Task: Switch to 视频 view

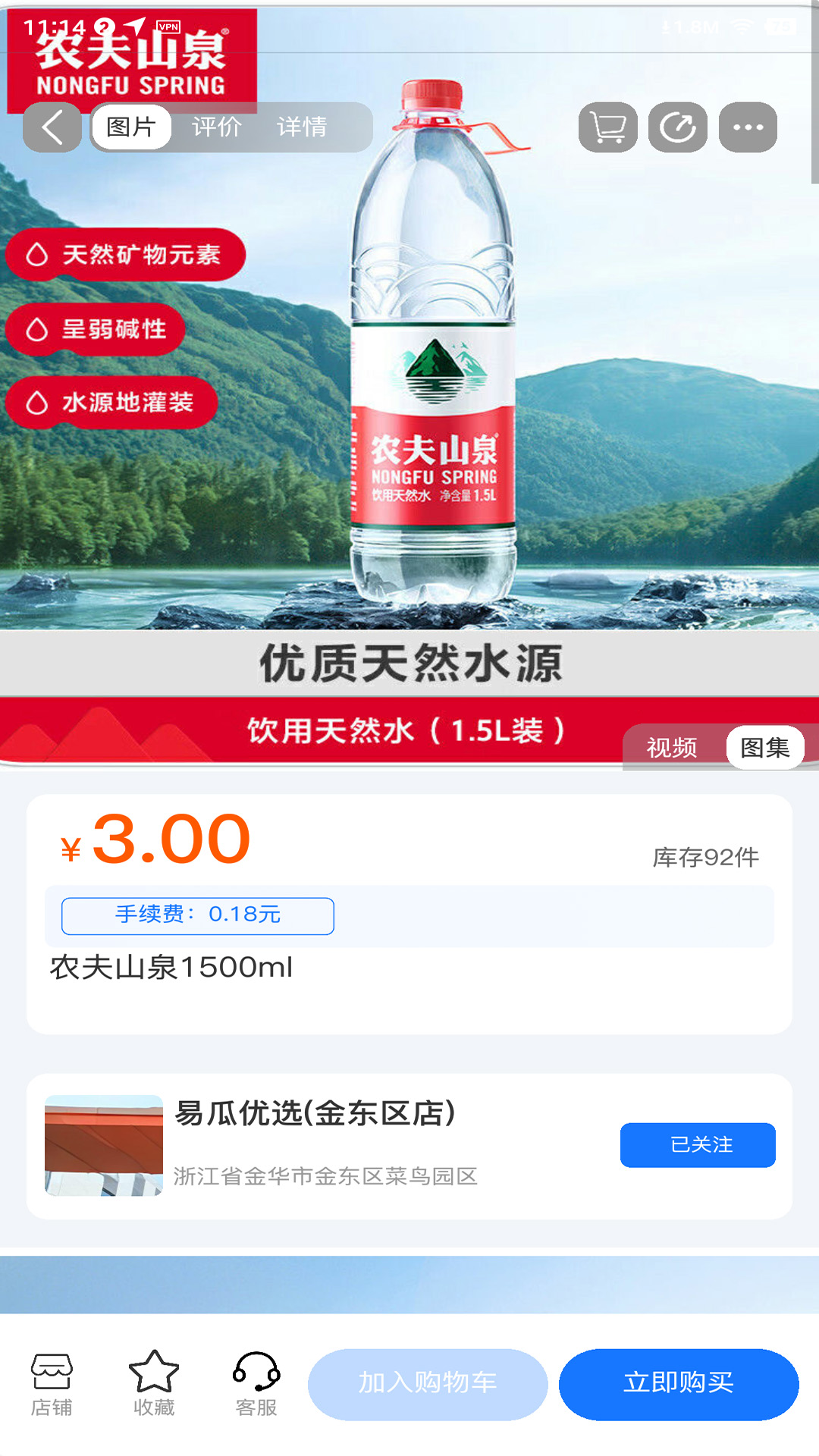Action: tap(672, 748)
